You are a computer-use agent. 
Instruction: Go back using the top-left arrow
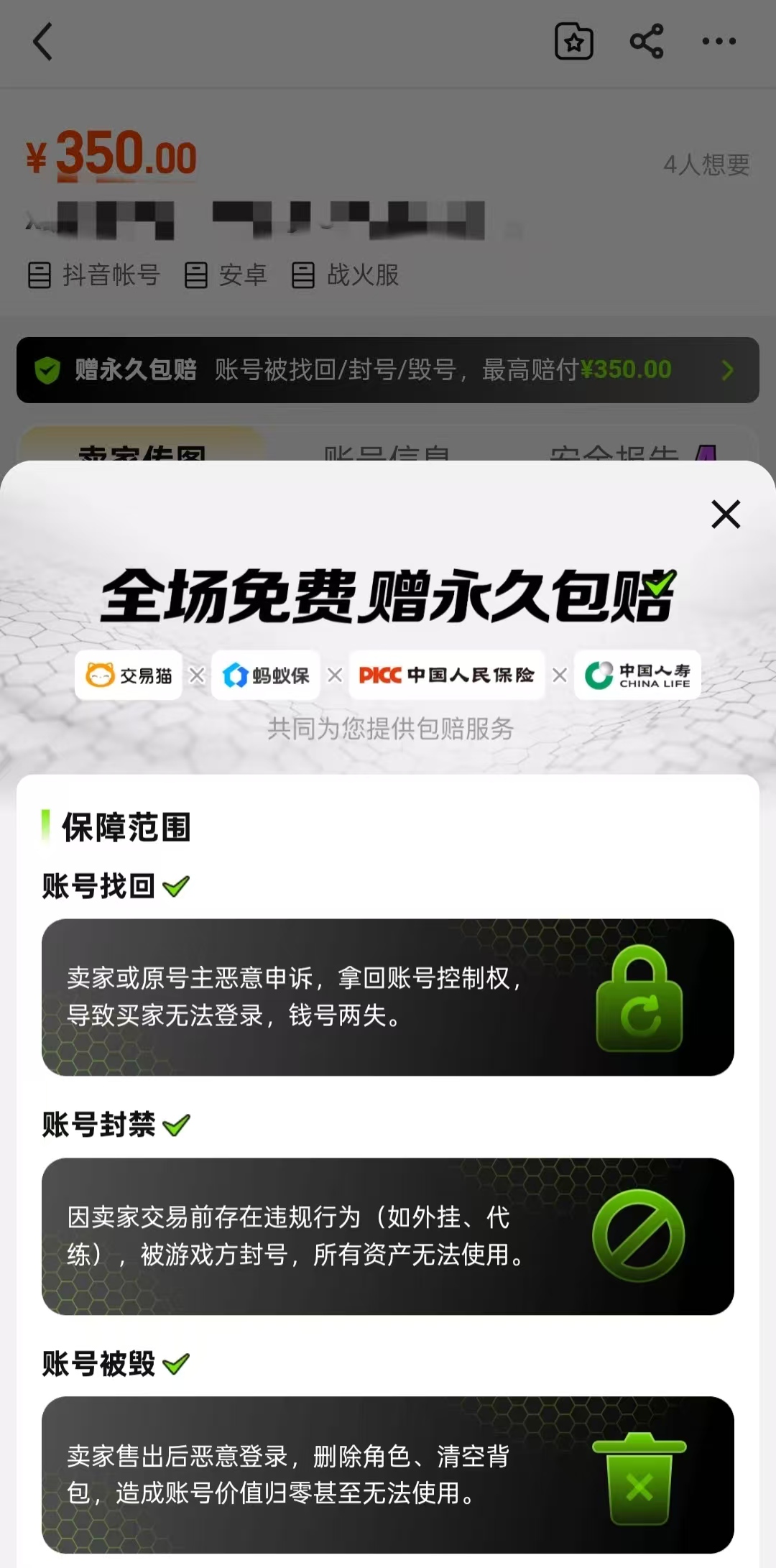(x=43, y=42)
